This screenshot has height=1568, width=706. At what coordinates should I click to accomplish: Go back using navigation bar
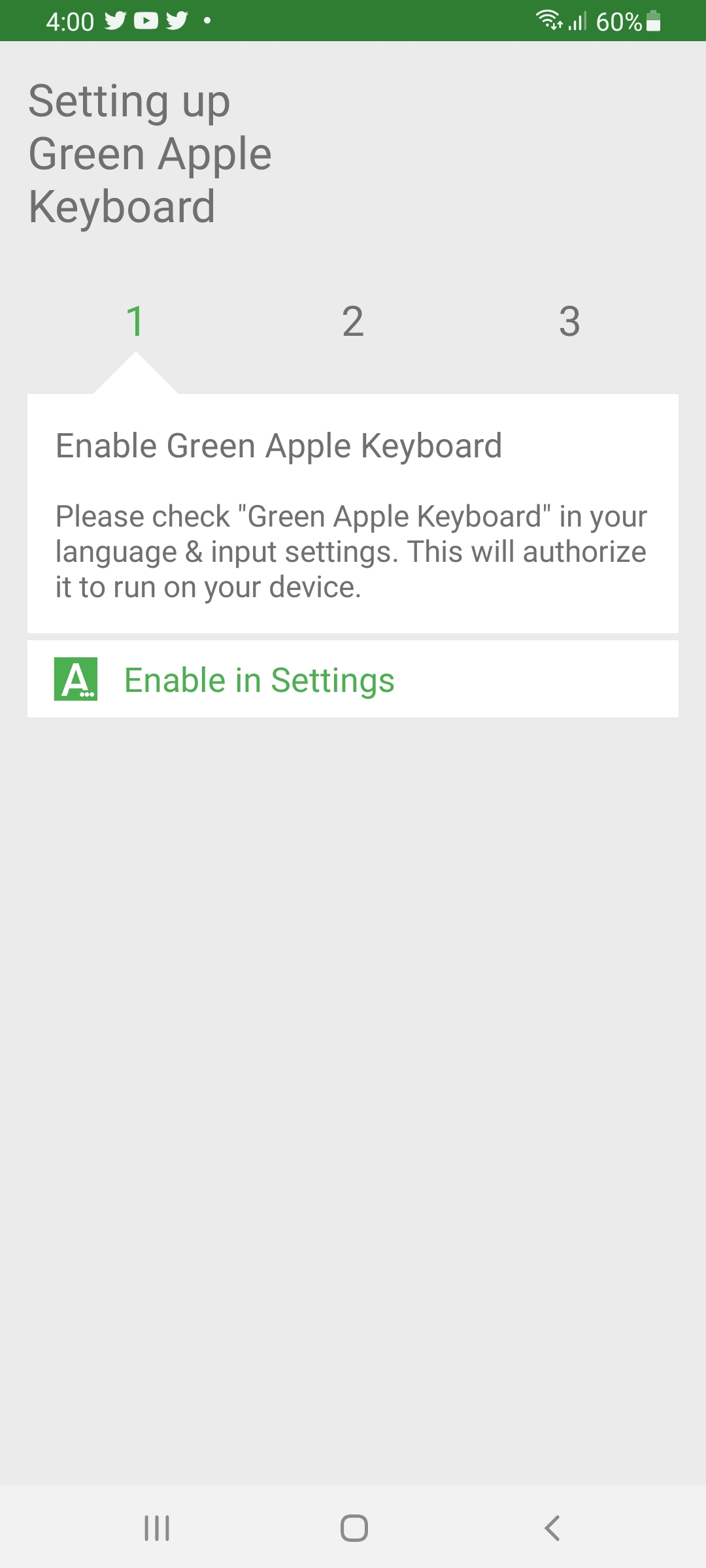(x=552, y=1528)
